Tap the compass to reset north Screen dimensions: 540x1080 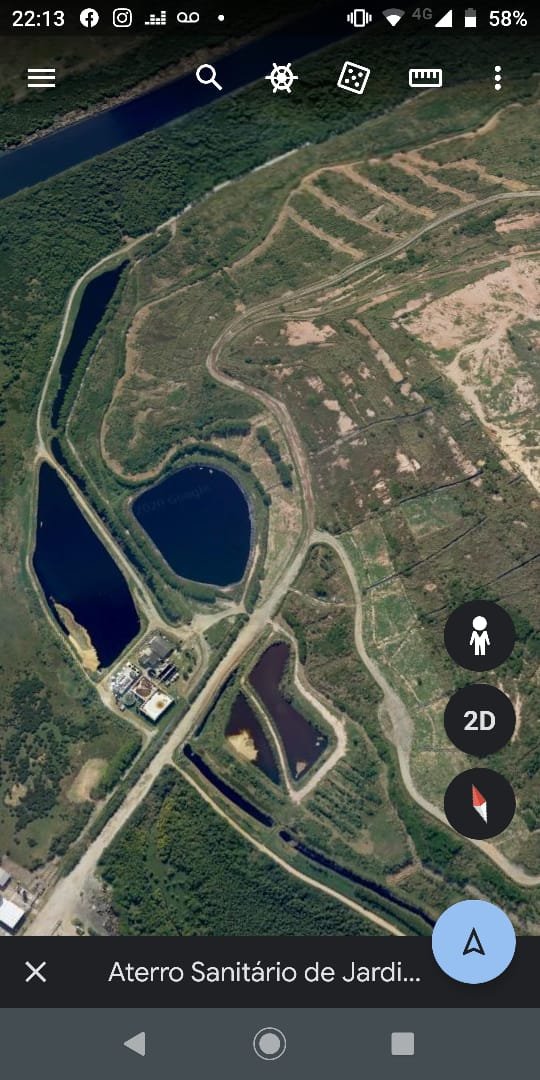coord(479,804)
